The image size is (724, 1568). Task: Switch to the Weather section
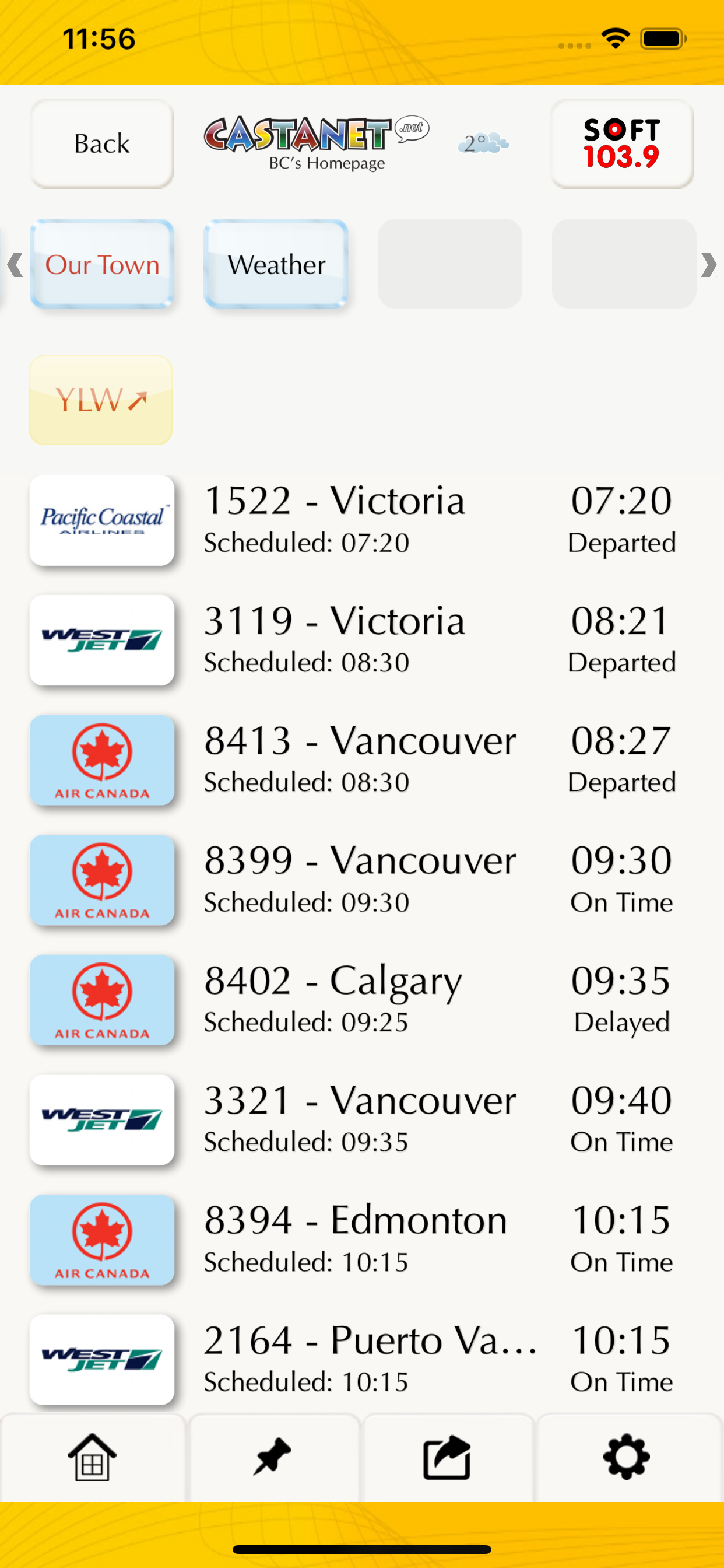pyautogui.click(x=276, y=264)
